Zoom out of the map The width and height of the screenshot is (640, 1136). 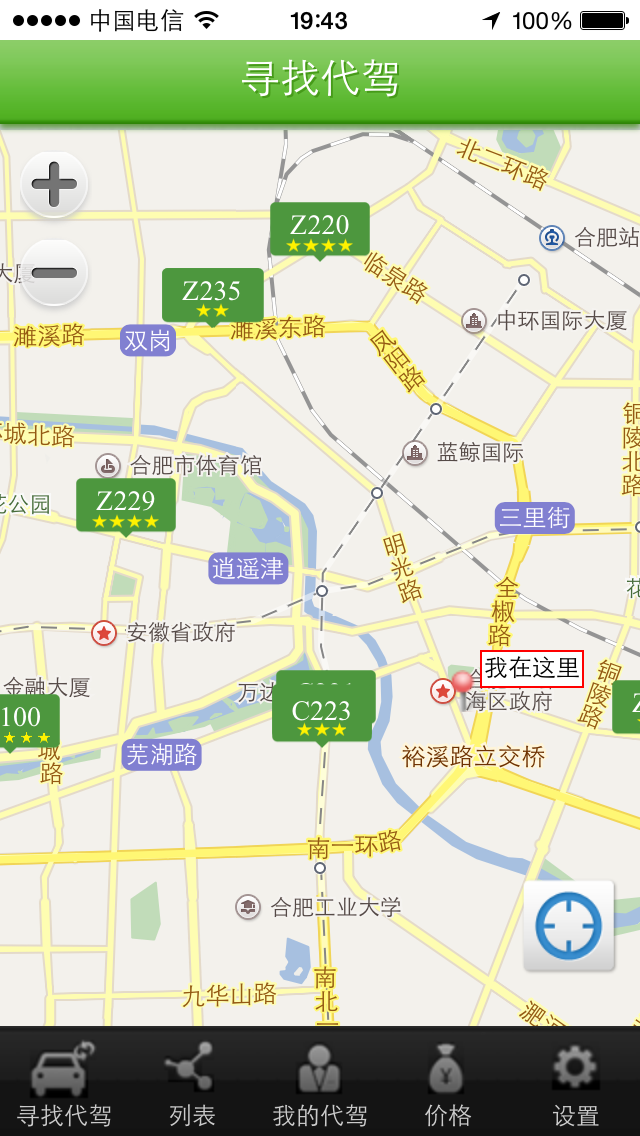coord(54,272)
